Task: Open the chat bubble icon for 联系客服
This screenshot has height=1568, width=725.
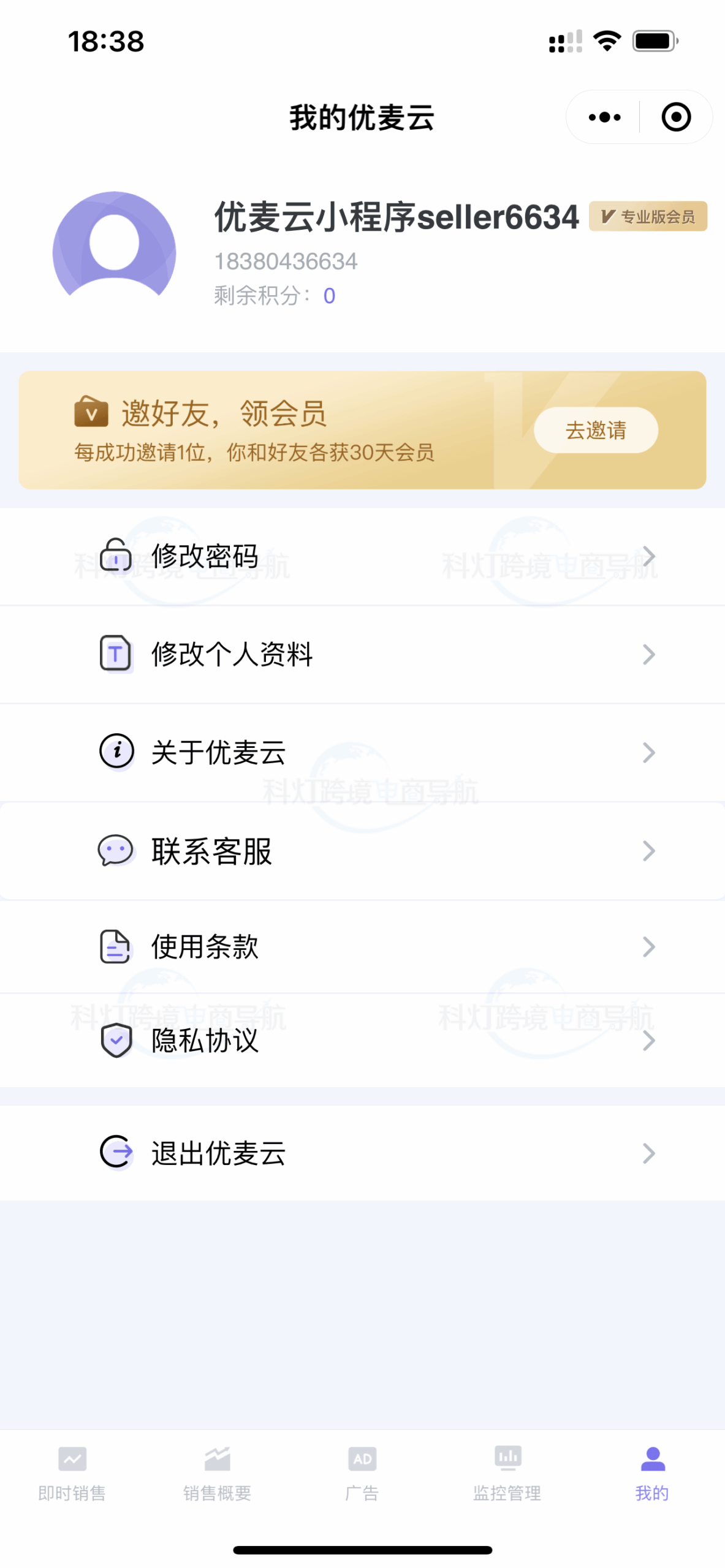Action: [x=116, y=850]
